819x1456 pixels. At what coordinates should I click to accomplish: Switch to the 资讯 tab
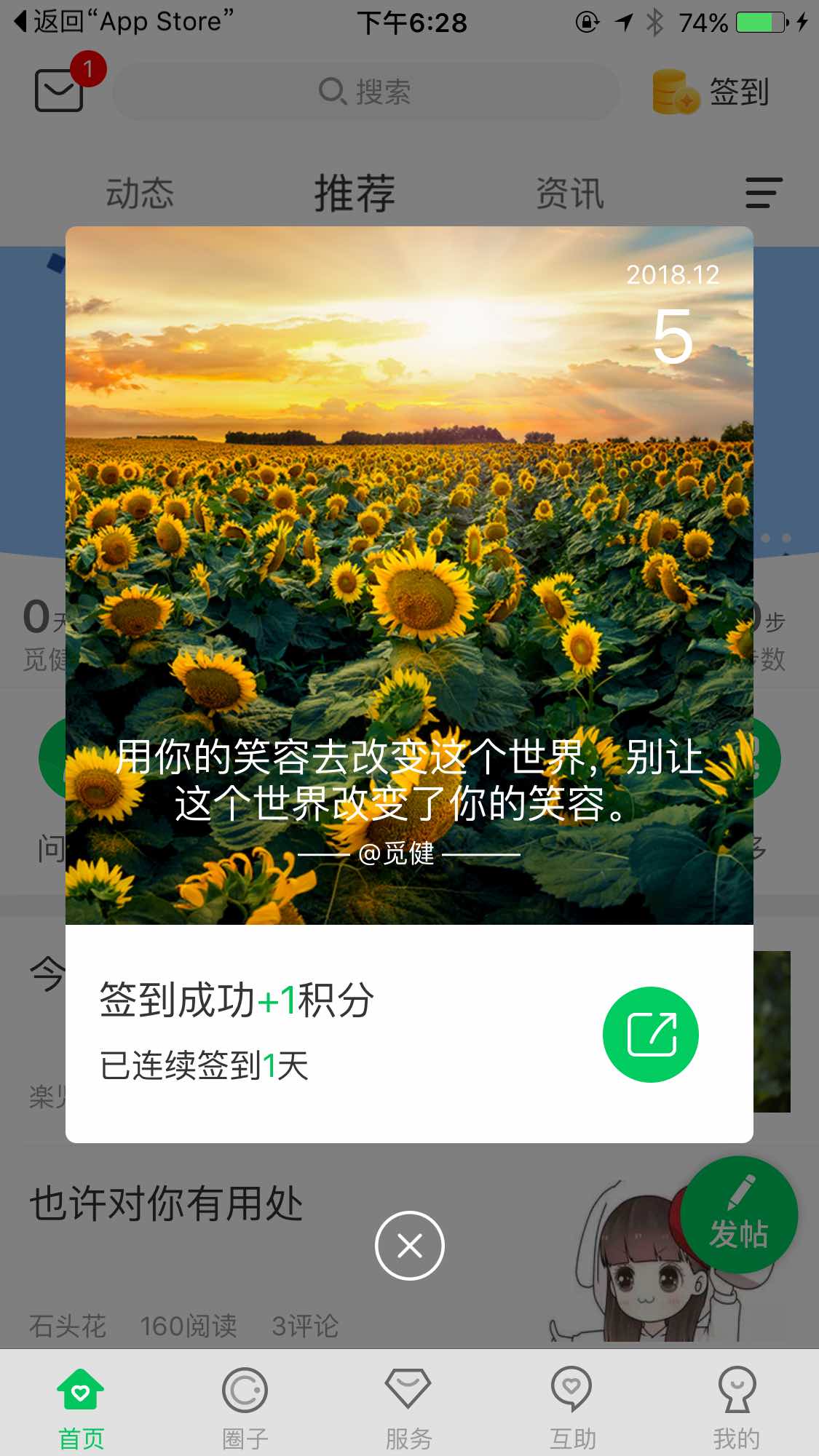[x=570, y=194]
